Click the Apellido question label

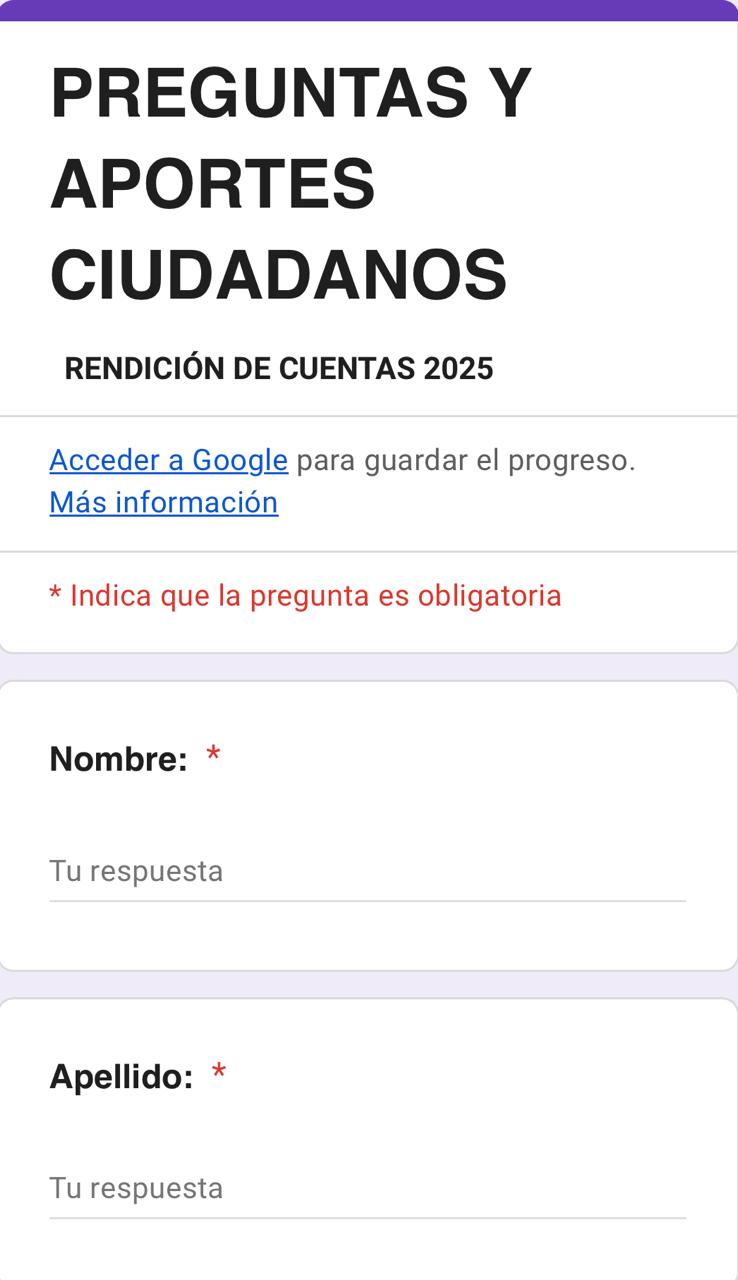[120, 1076]
